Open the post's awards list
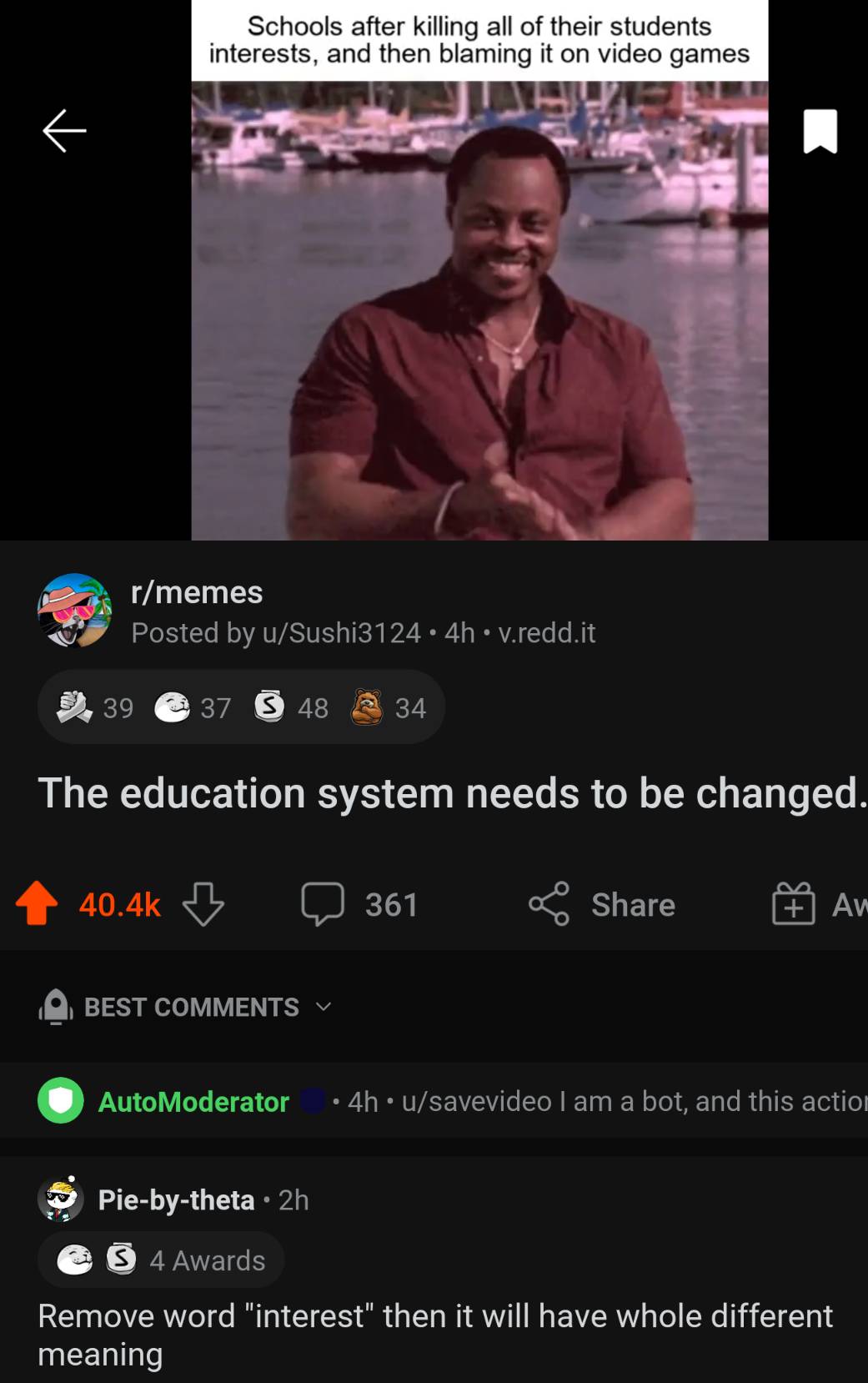The width and height of the screenshot is (868, 1383). [241, 707]
